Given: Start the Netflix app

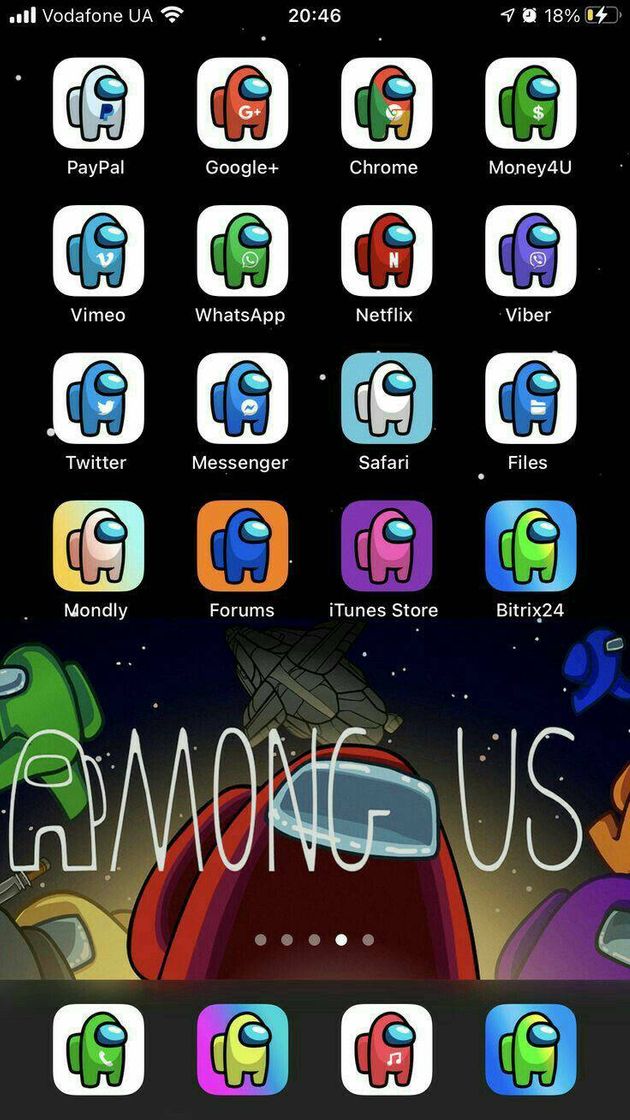Looking at the screenshot, I should click(386, 251).
